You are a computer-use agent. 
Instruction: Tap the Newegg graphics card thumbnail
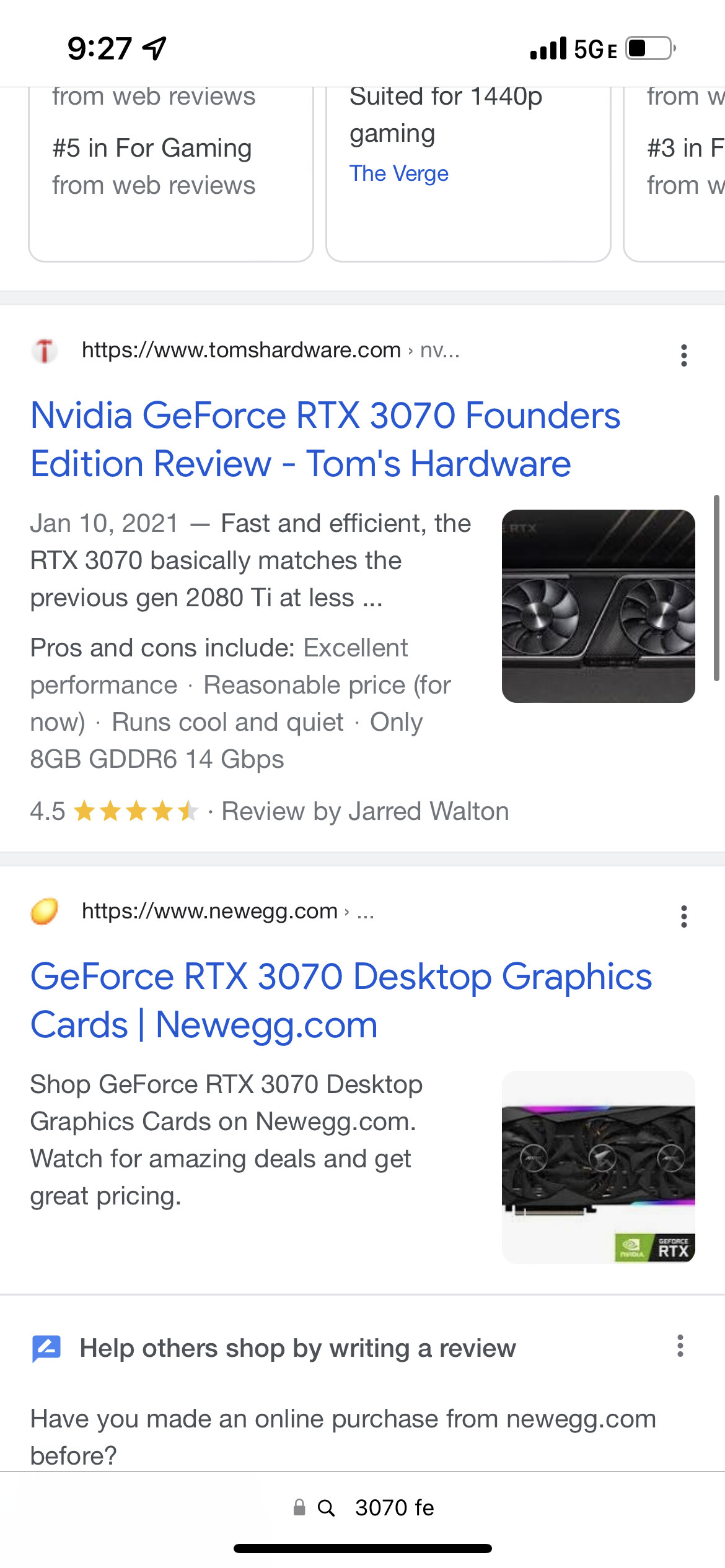point(598,1167)
